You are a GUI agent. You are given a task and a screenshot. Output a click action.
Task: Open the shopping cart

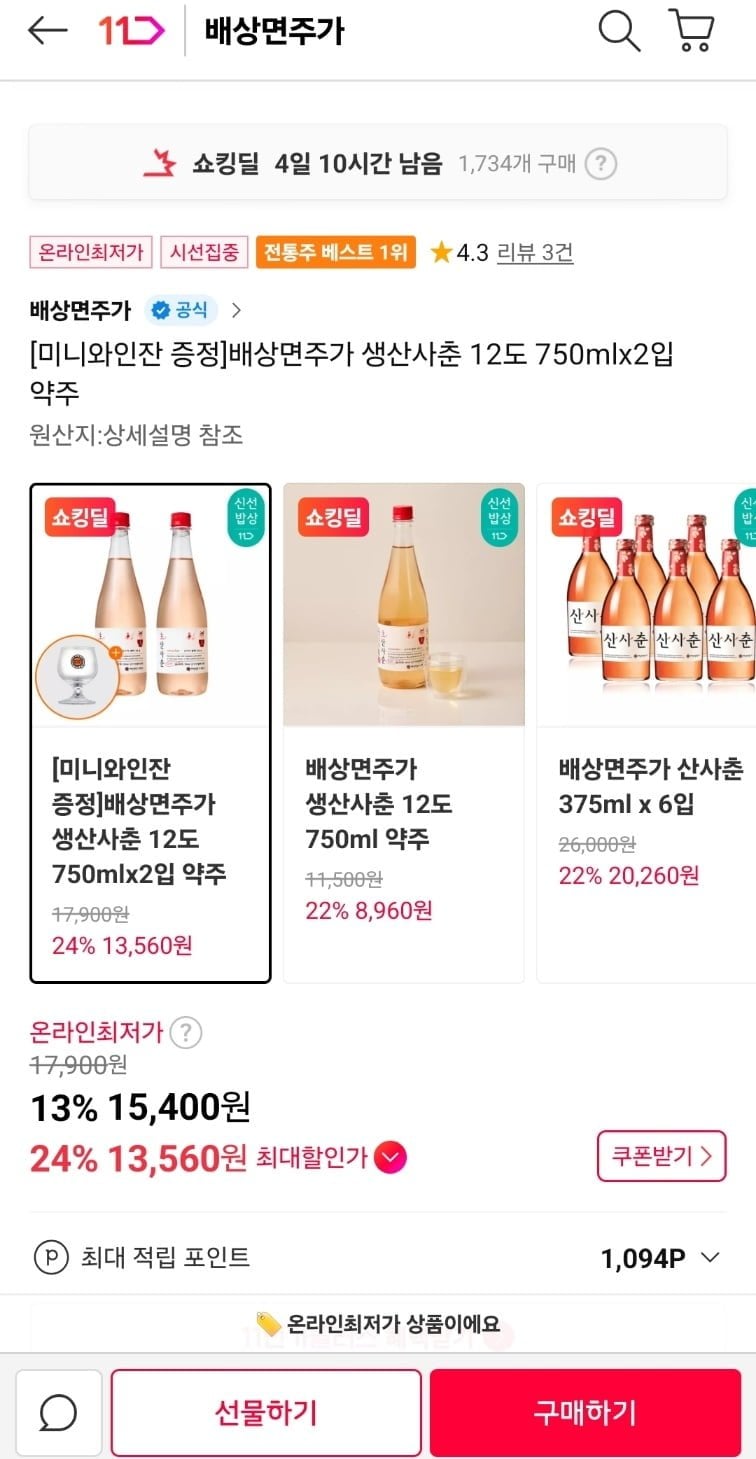[x=691, y=32]
